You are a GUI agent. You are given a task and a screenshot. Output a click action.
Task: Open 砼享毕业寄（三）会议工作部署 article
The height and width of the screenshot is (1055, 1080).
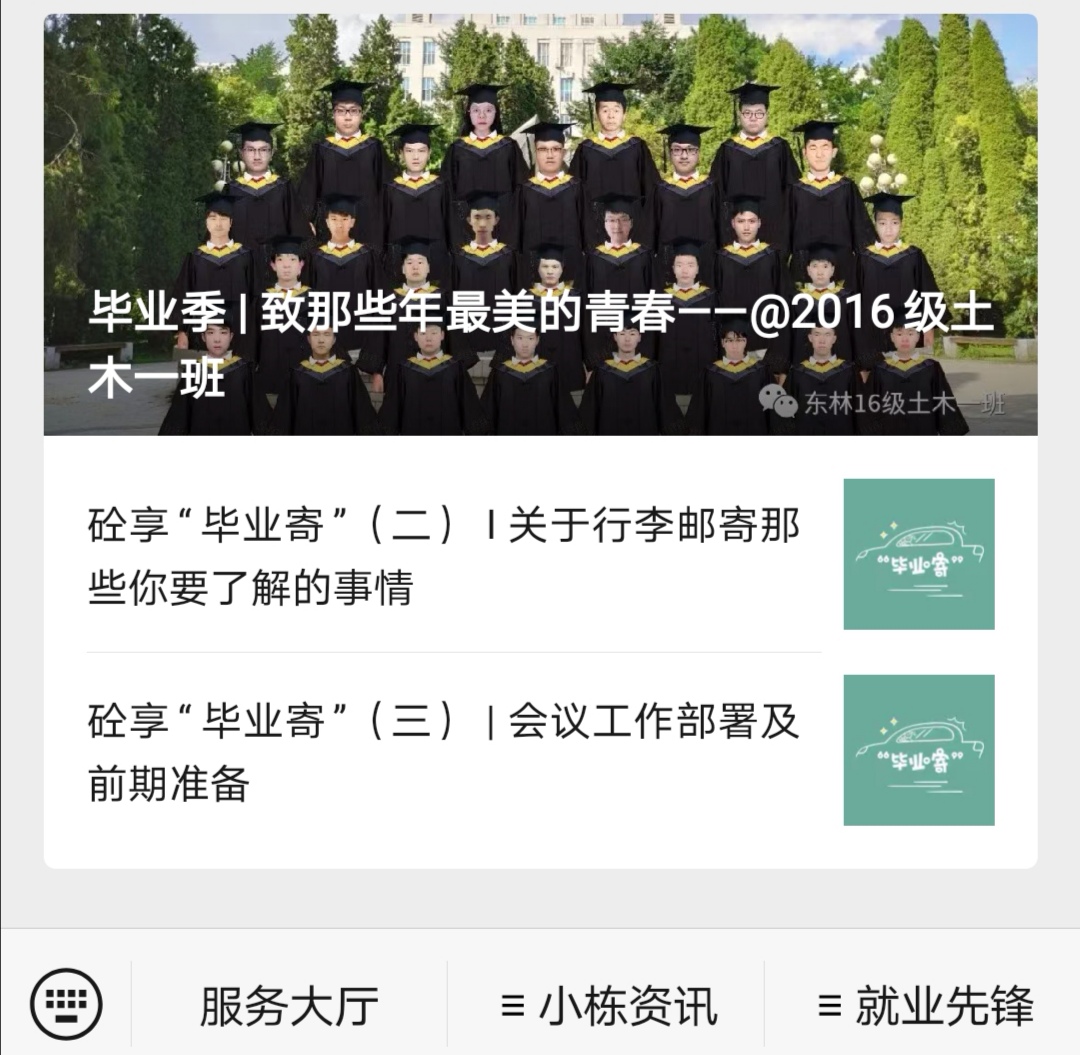point(445,751)
